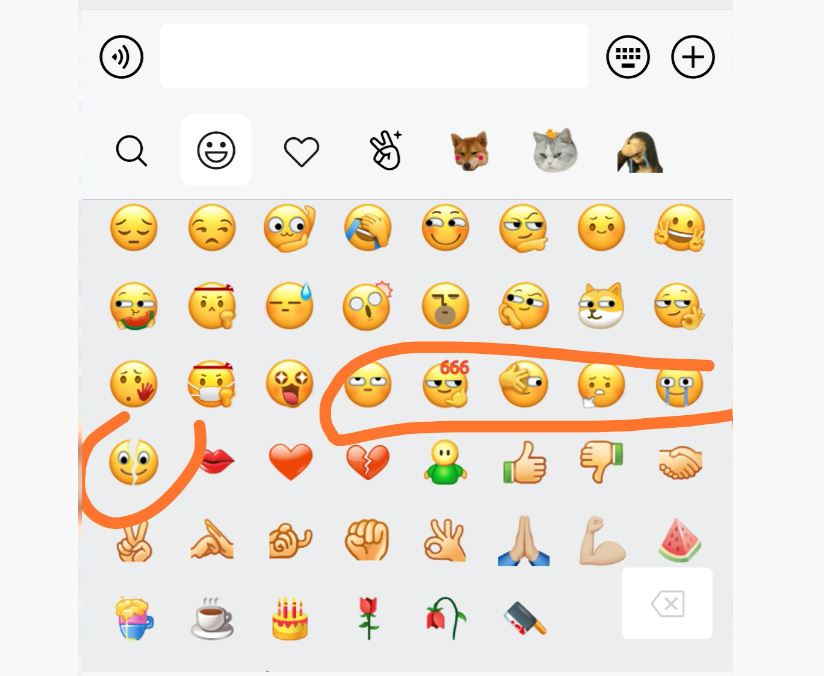Switch back to the keyboard
This screenshot has height=676, width=824.
pyautogui.click(x=628, y=57)
